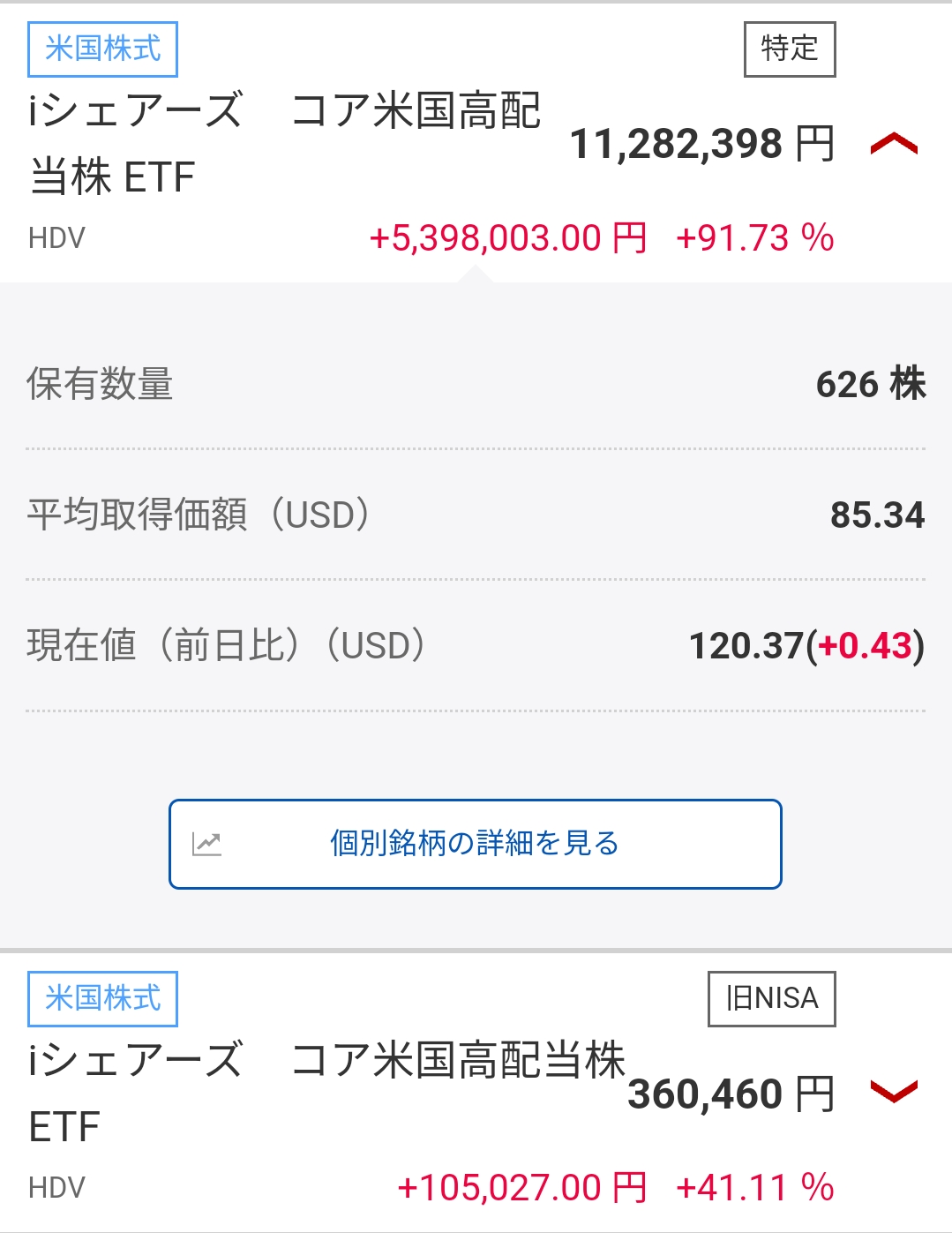This screenshot has height=1233, width=952.
Task: Open 個別銘柄の詳細を見る button
Action: (475, 844)
